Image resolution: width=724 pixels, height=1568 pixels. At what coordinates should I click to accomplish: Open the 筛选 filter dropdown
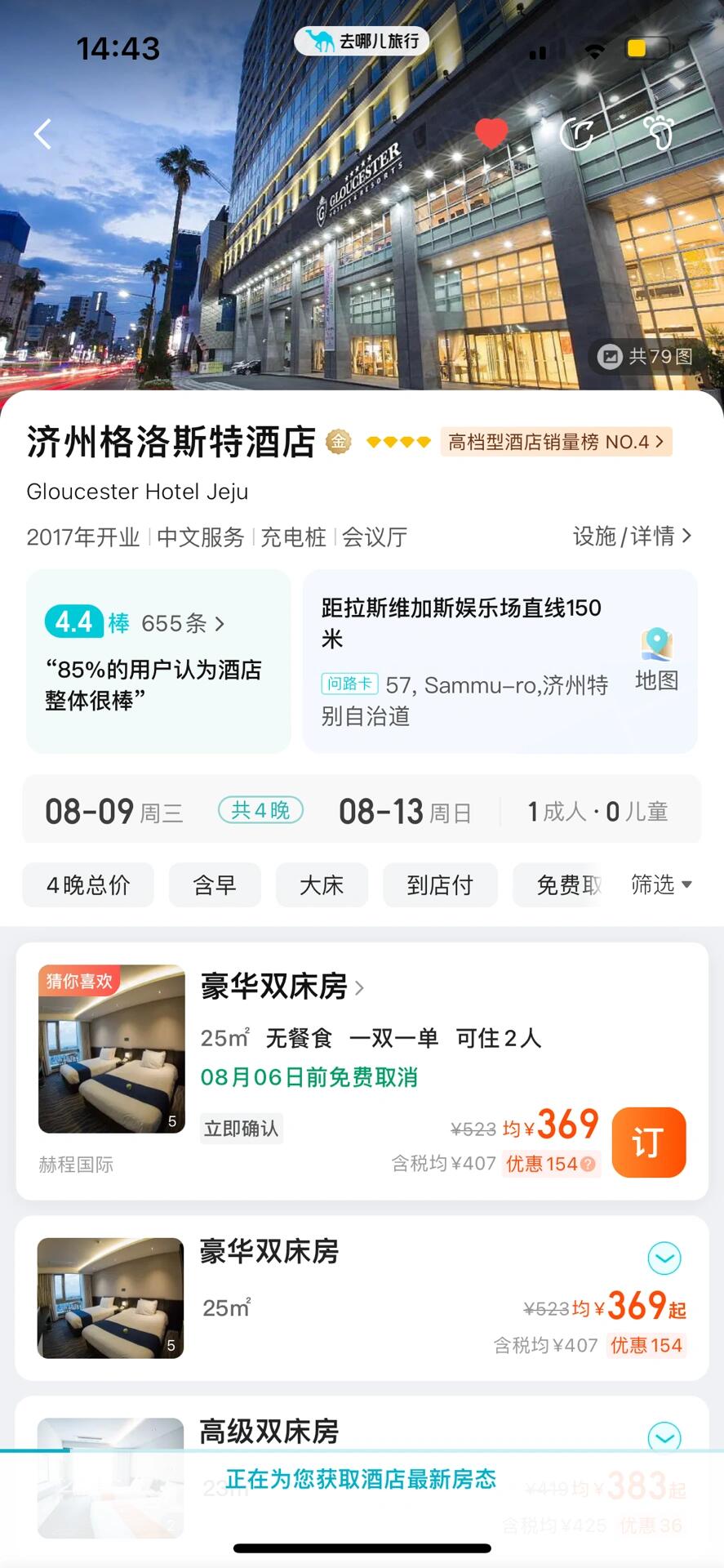coord(661,884)
